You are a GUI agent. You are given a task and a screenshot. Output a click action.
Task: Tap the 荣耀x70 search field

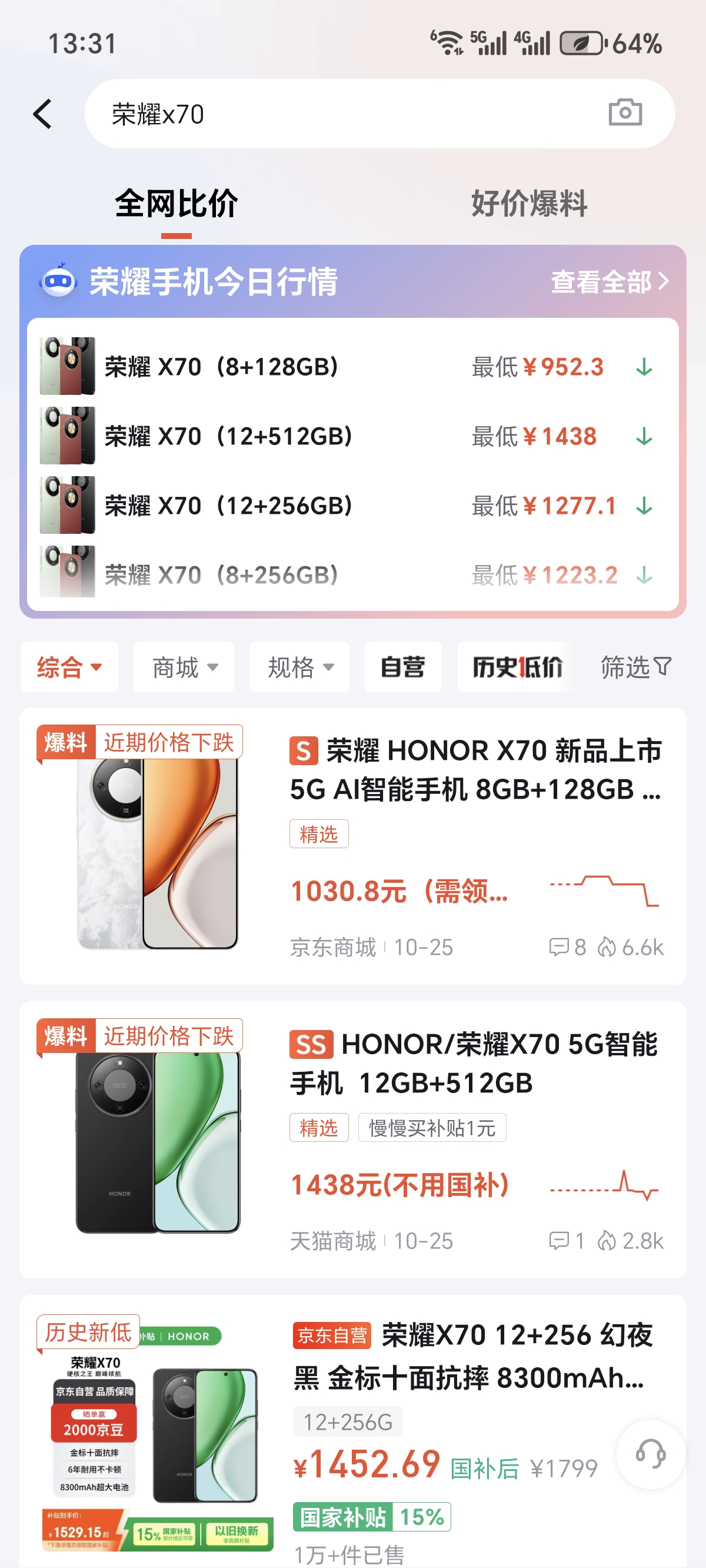pos(341,114)
